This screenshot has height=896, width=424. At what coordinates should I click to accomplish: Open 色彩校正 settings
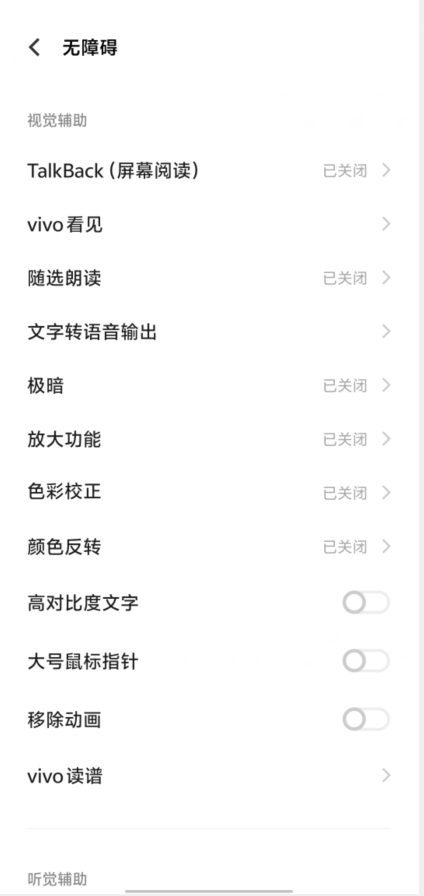click(209, 493)
